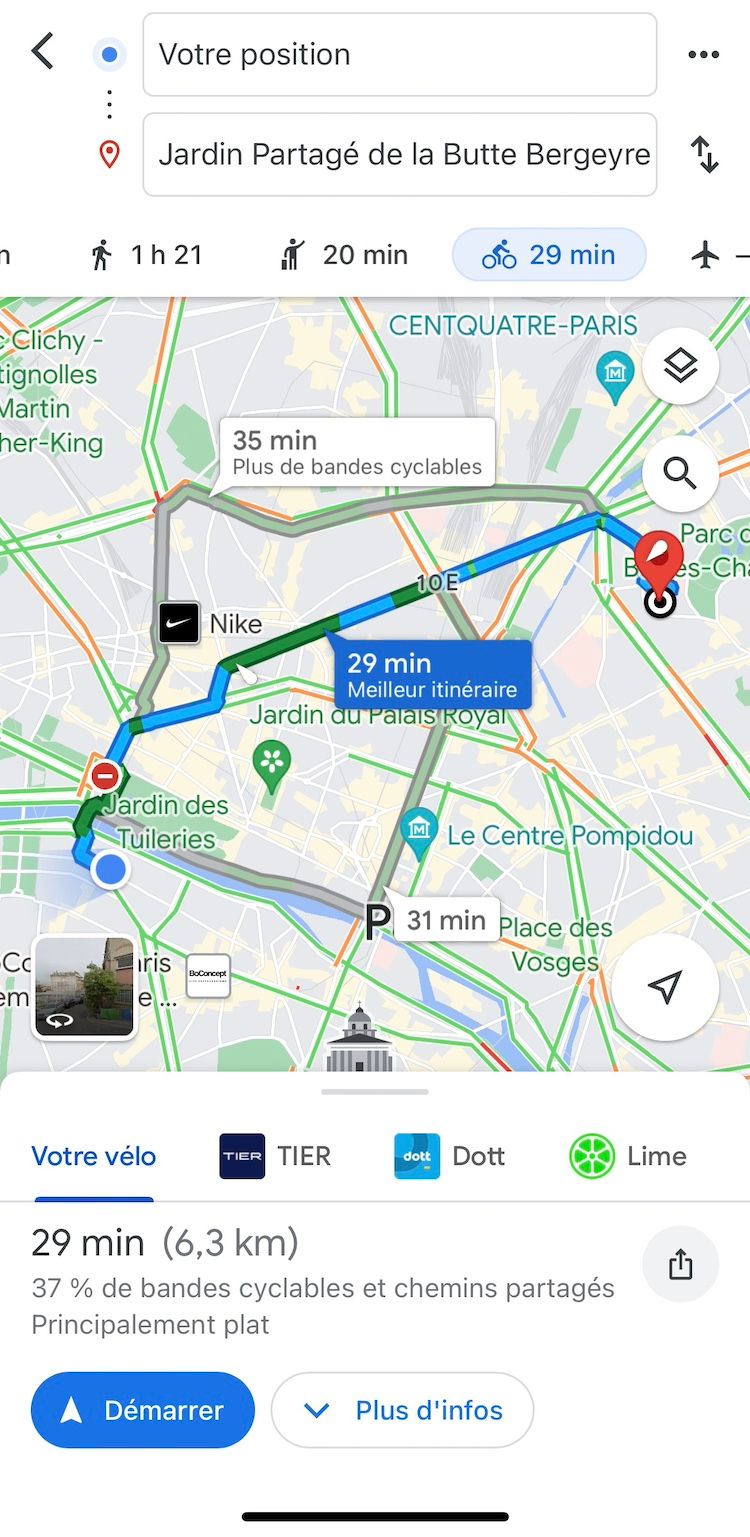
Task: Share this cycling route
Action: [x=680, y=1265]
